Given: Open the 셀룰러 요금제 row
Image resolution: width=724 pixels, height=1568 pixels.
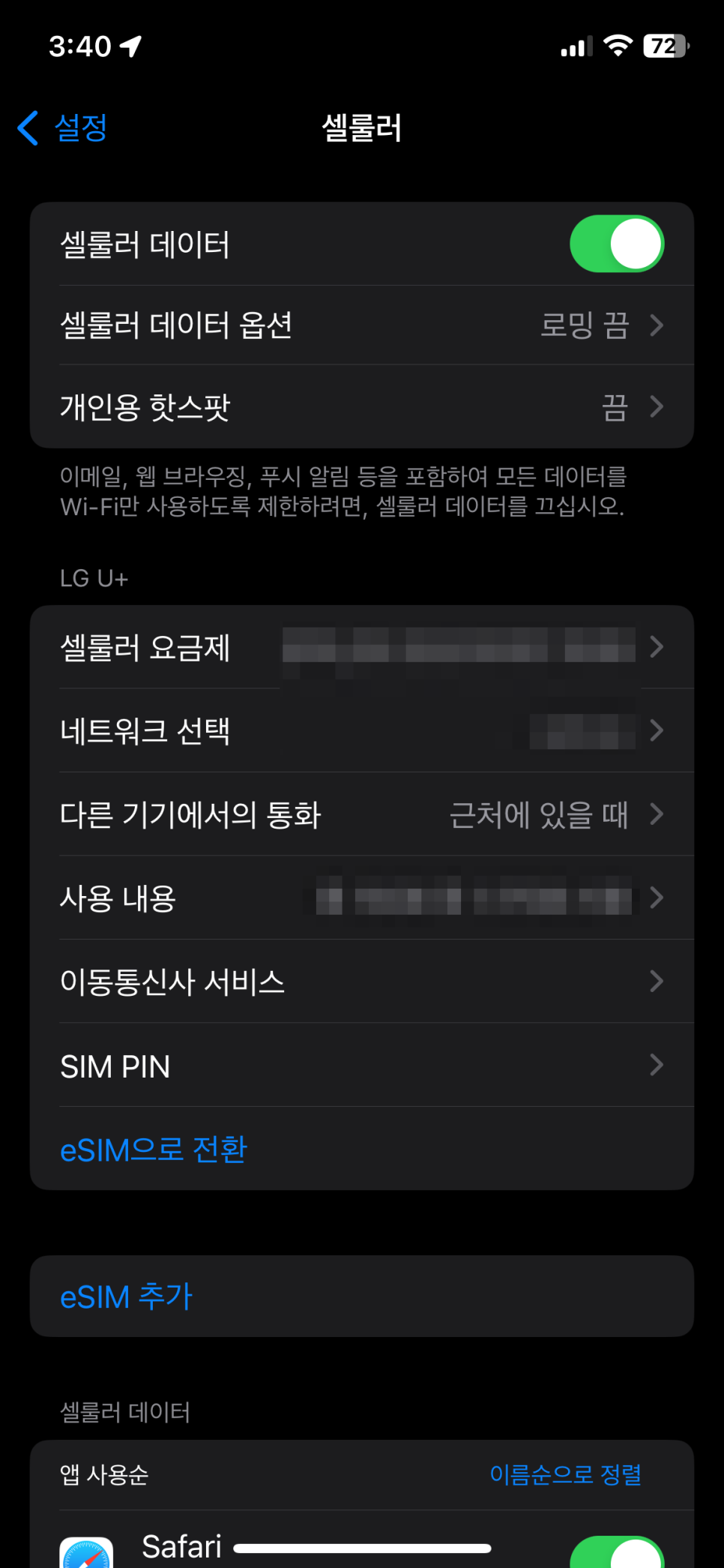Looking at the screenshot, I should (x=362, y=647).
